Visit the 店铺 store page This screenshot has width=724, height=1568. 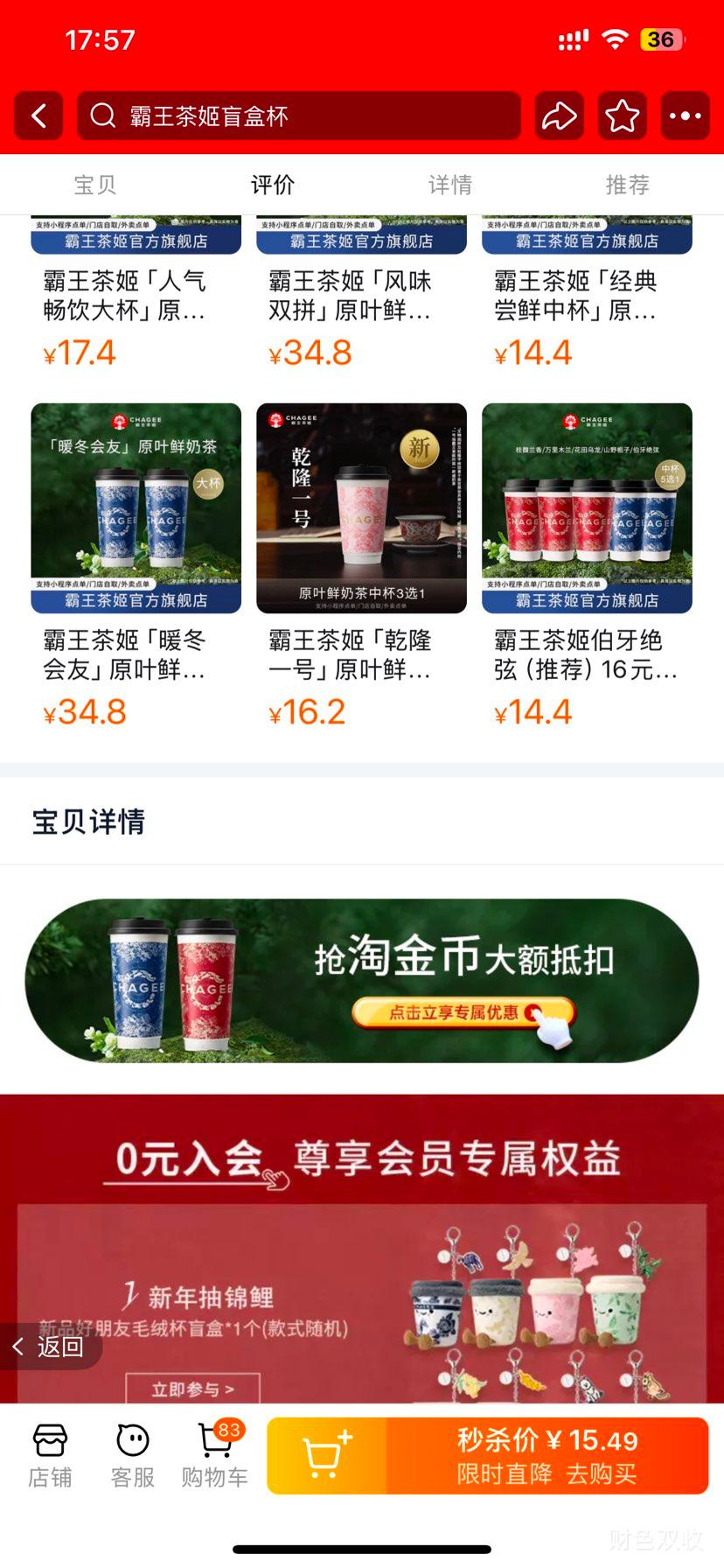point(50,1457)
